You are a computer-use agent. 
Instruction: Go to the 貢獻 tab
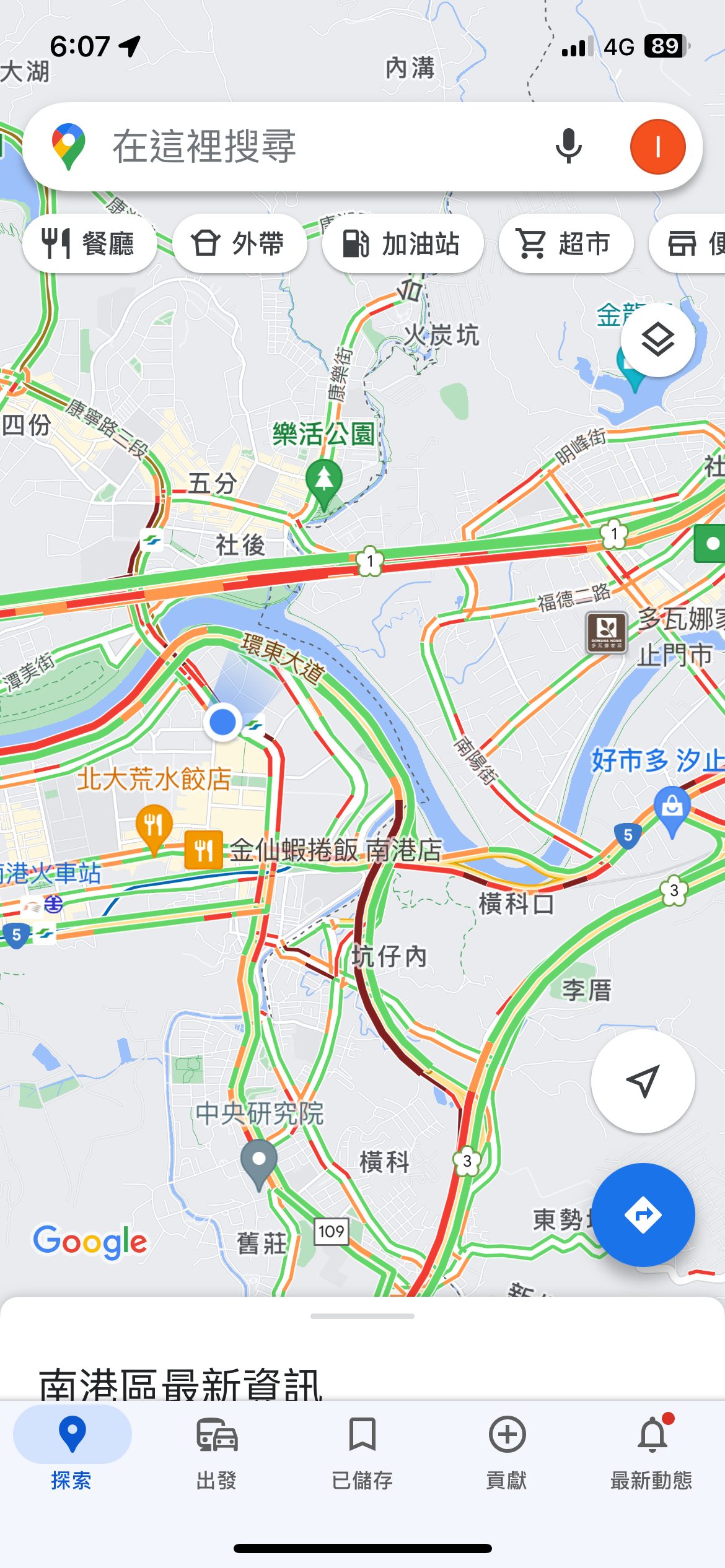(507, 1452)
